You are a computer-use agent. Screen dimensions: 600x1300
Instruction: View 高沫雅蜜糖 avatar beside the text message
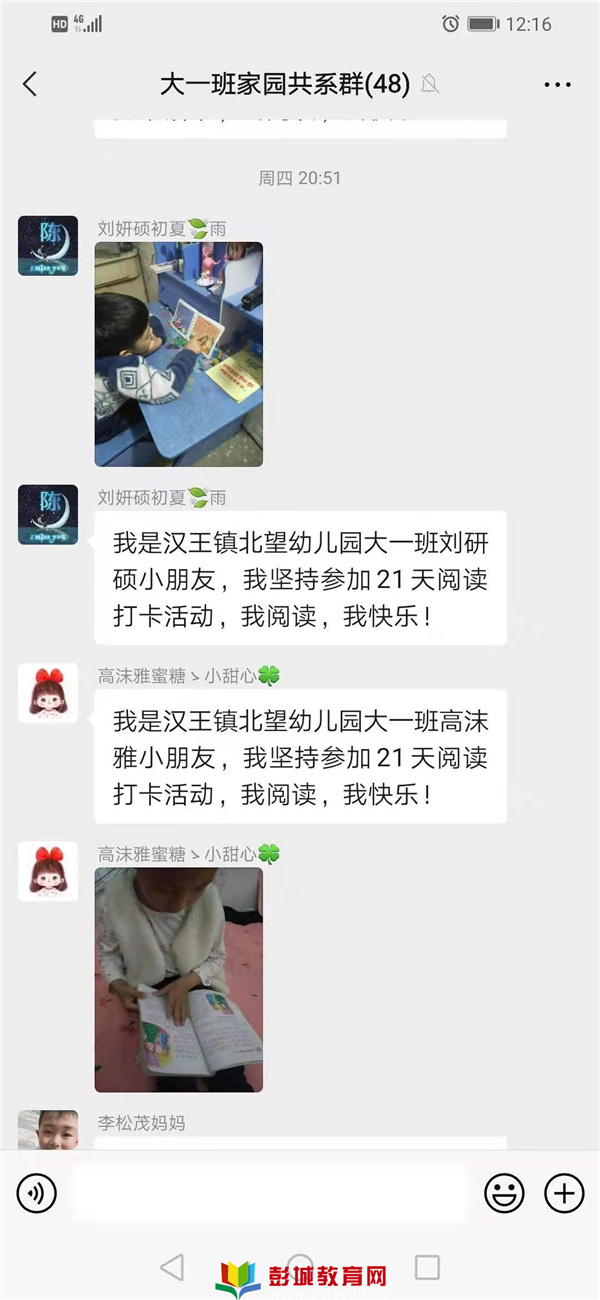[48, 692]
